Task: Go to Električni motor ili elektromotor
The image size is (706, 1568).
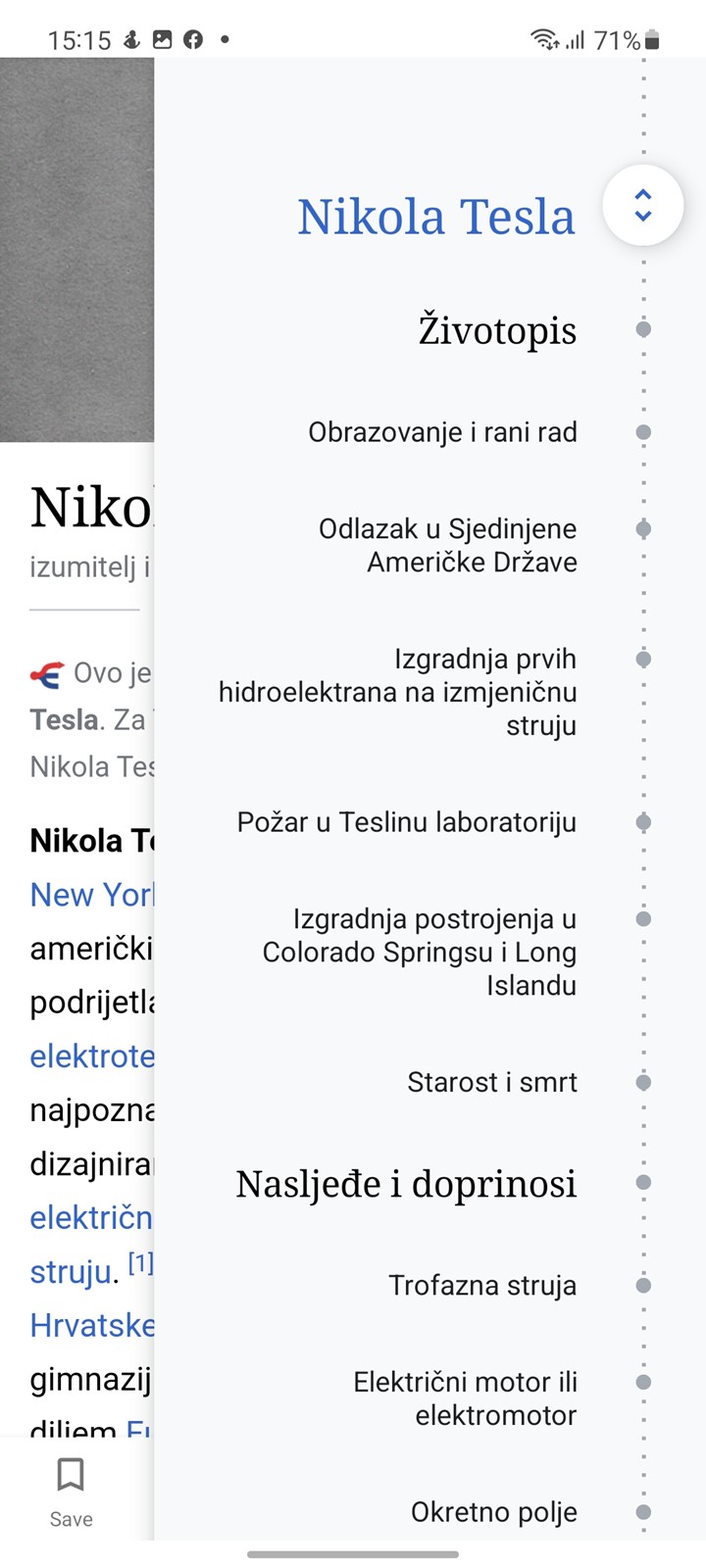Action: point(465,1398)
